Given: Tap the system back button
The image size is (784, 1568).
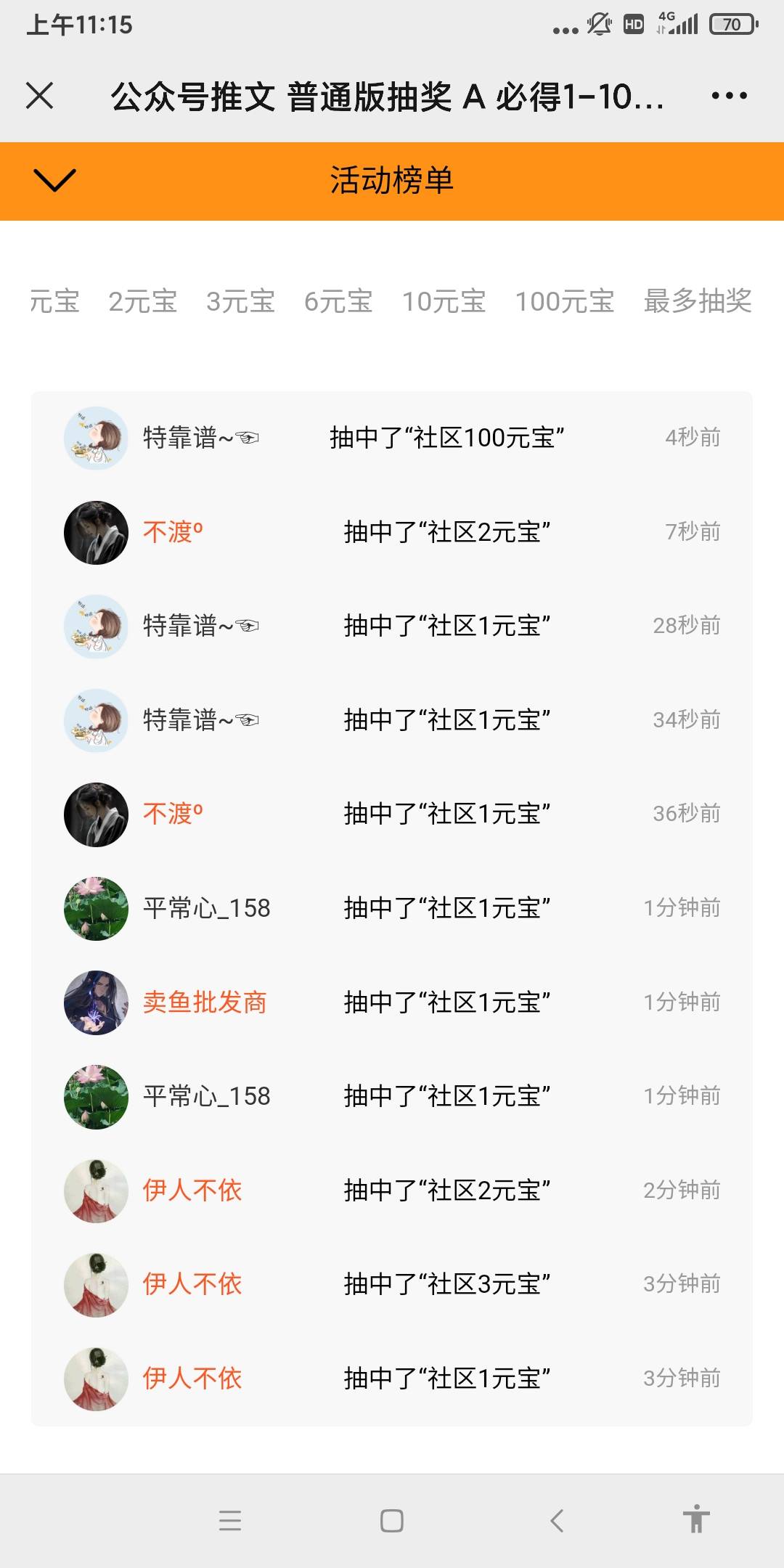Looking at the screenshot, I should [x=557, y=1520].
